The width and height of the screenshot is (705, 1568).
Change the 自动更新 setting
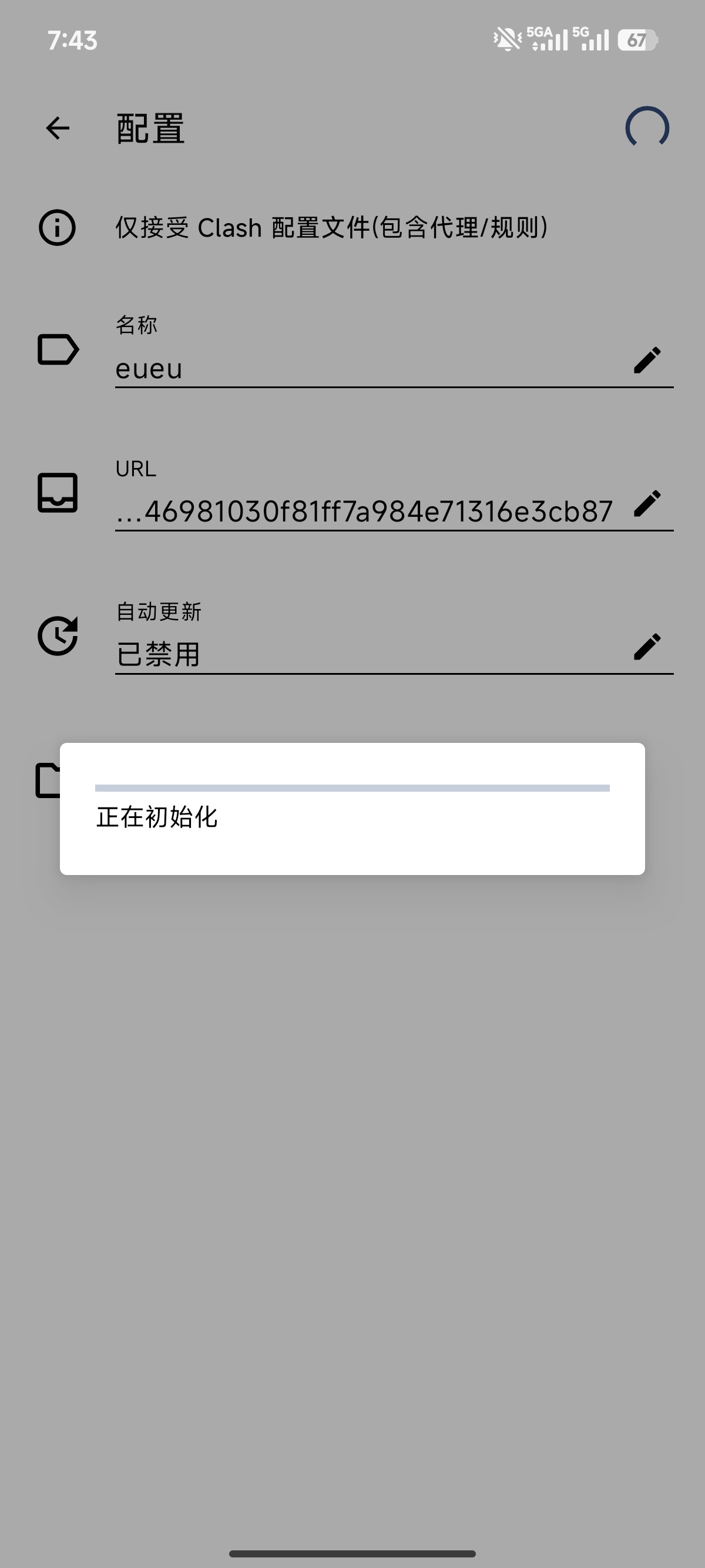[646, 647]
